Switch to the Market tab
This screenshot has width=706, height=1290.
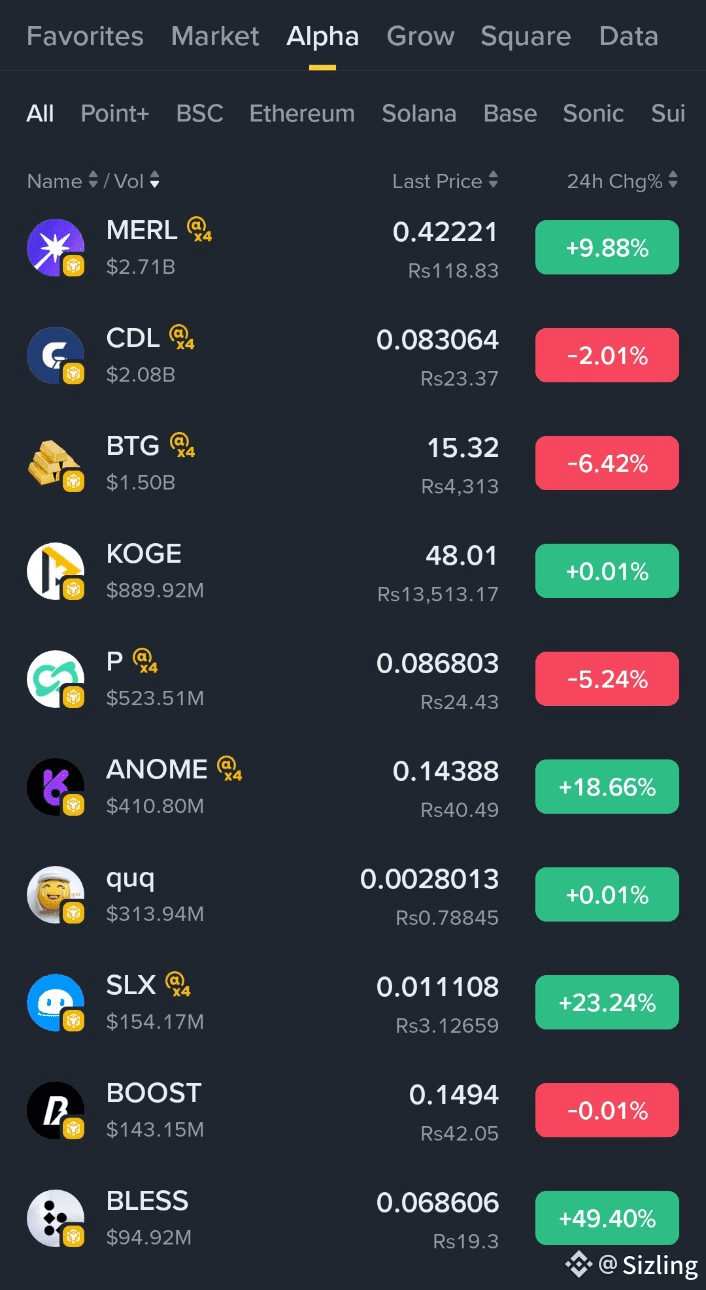[x=215, y=37]
